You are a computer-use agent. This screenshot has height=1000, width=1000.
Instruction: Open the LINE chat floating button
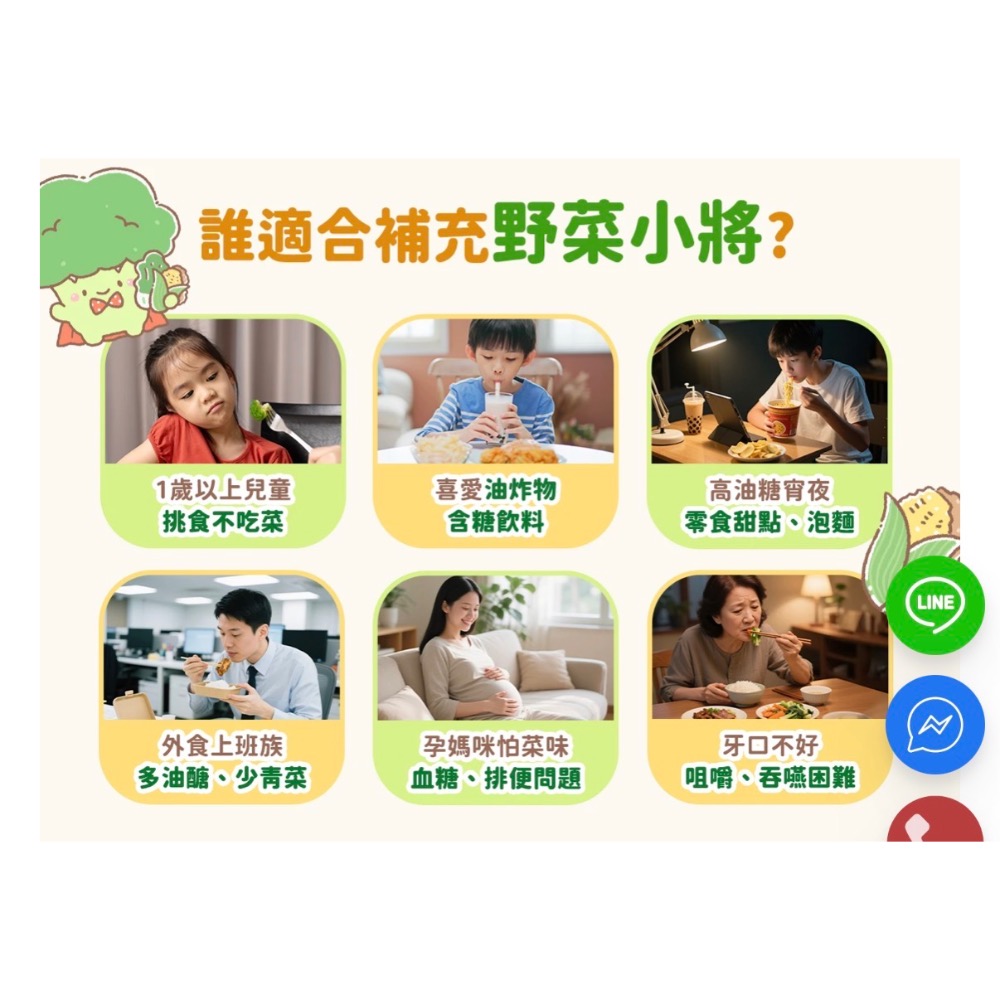pyautogui.click(x=935, y=605)
